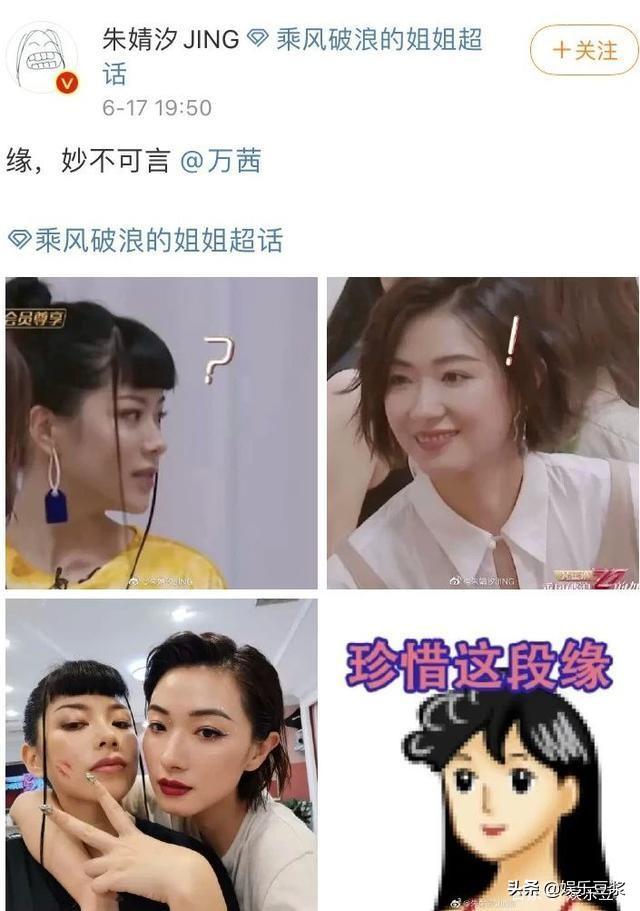Open 朱婧汐 JING's profile avatar
This screenshot has height=911, width=640.
tap(42, 57)
